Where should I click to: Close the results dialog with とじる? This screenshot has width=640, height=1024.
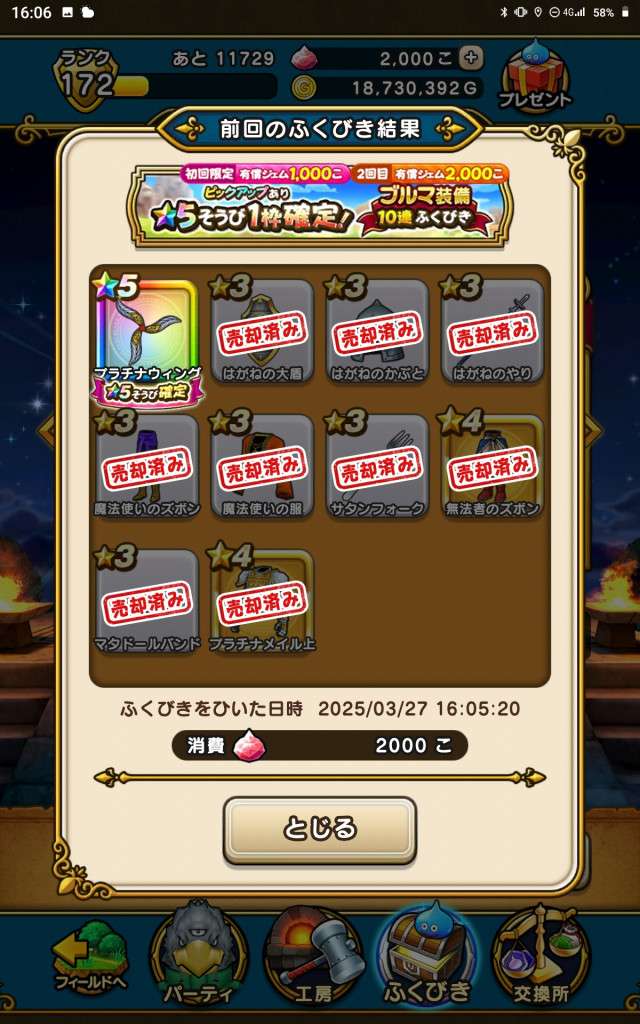point(319,829)
